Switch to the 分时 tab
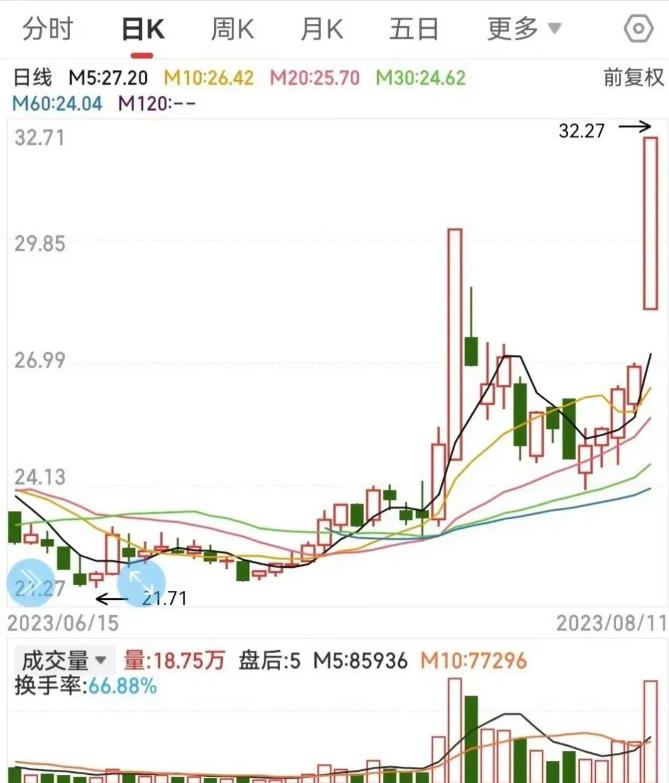The height and width of the screenshot is (783, 669). point(47,28)
